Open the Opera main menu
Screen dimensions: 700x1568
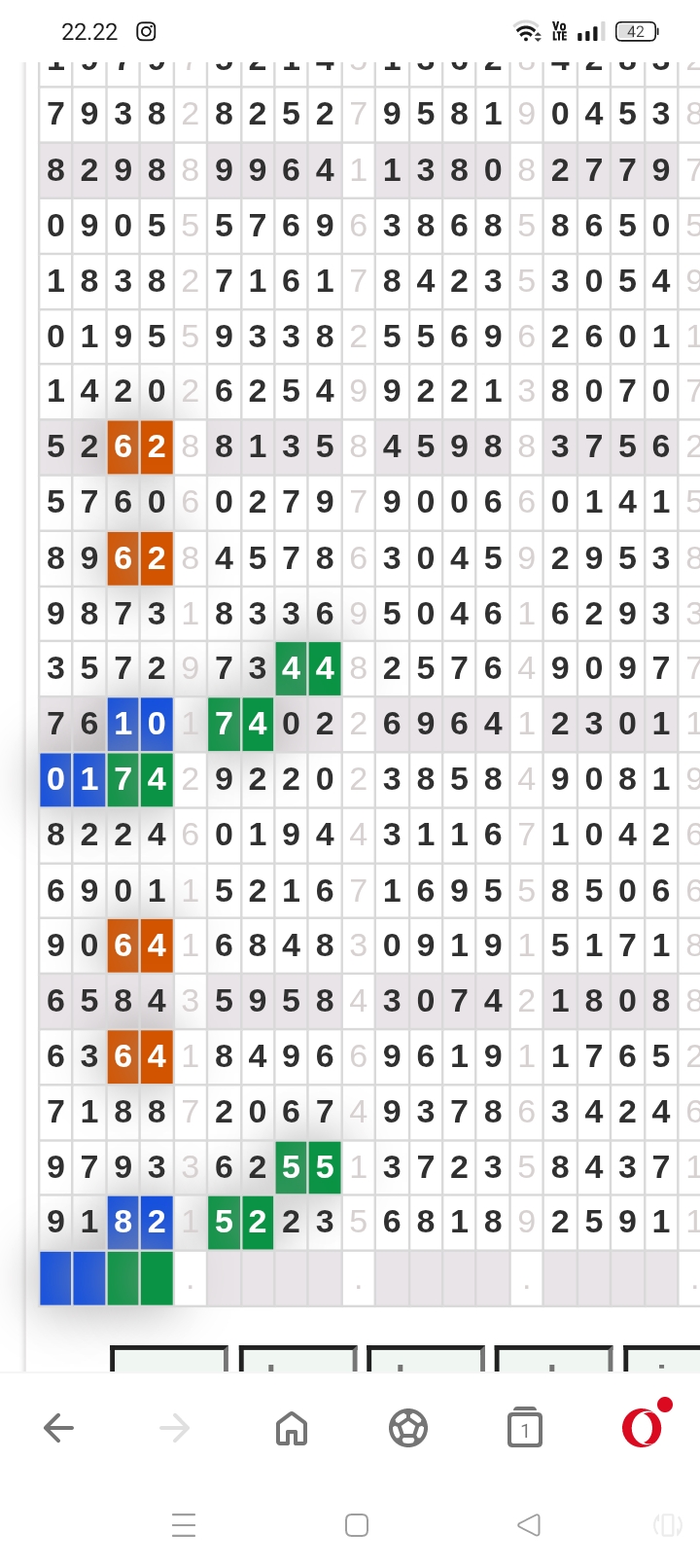[x=644, y=1426]
